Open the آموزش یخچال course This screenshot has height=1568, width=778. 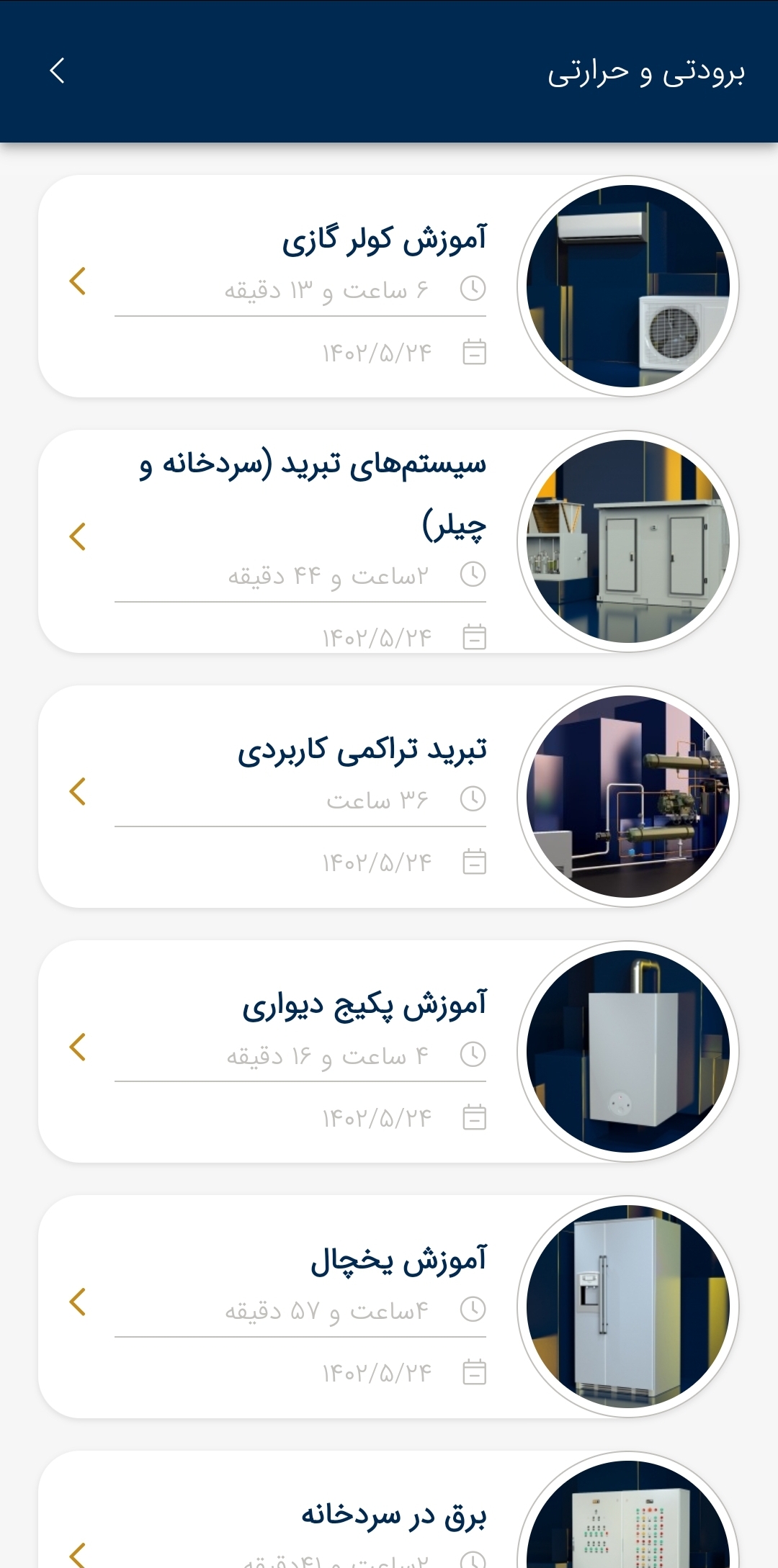click(389, 1307)
